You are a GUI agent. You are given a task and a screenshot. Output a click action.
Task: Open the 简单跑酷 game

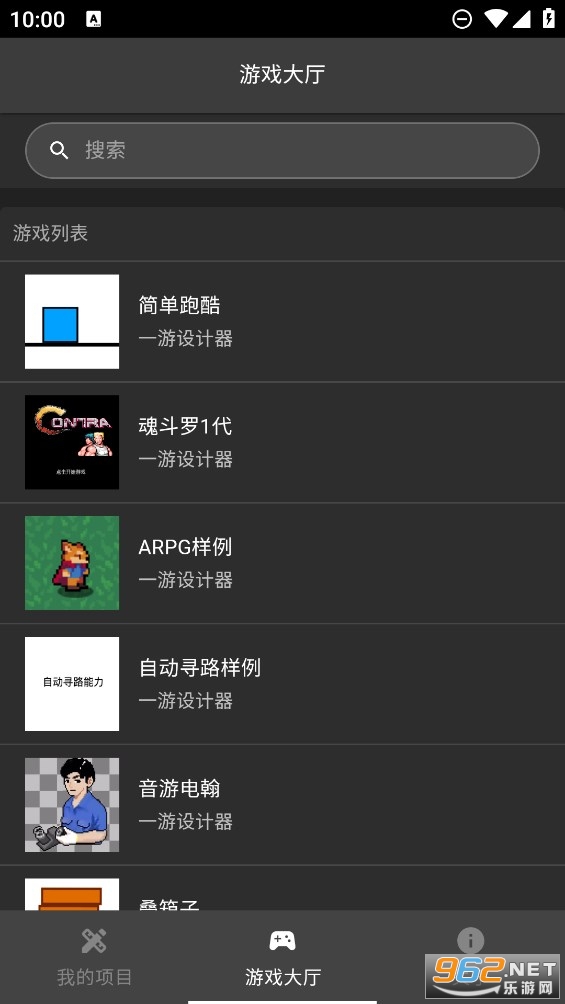[282, 321]
